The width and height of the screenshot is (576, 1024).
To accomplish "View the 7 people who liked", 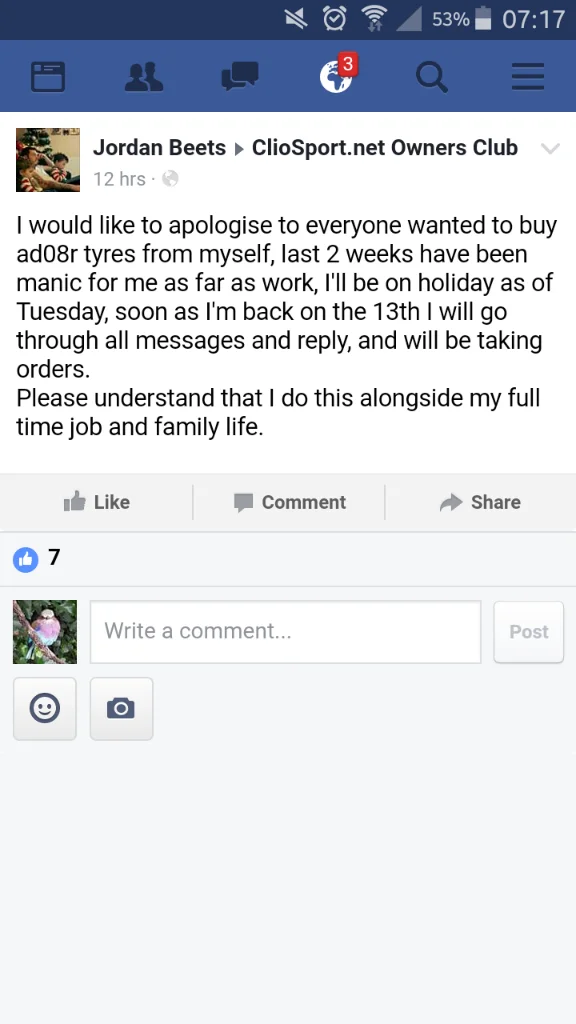I will point(37,558).
